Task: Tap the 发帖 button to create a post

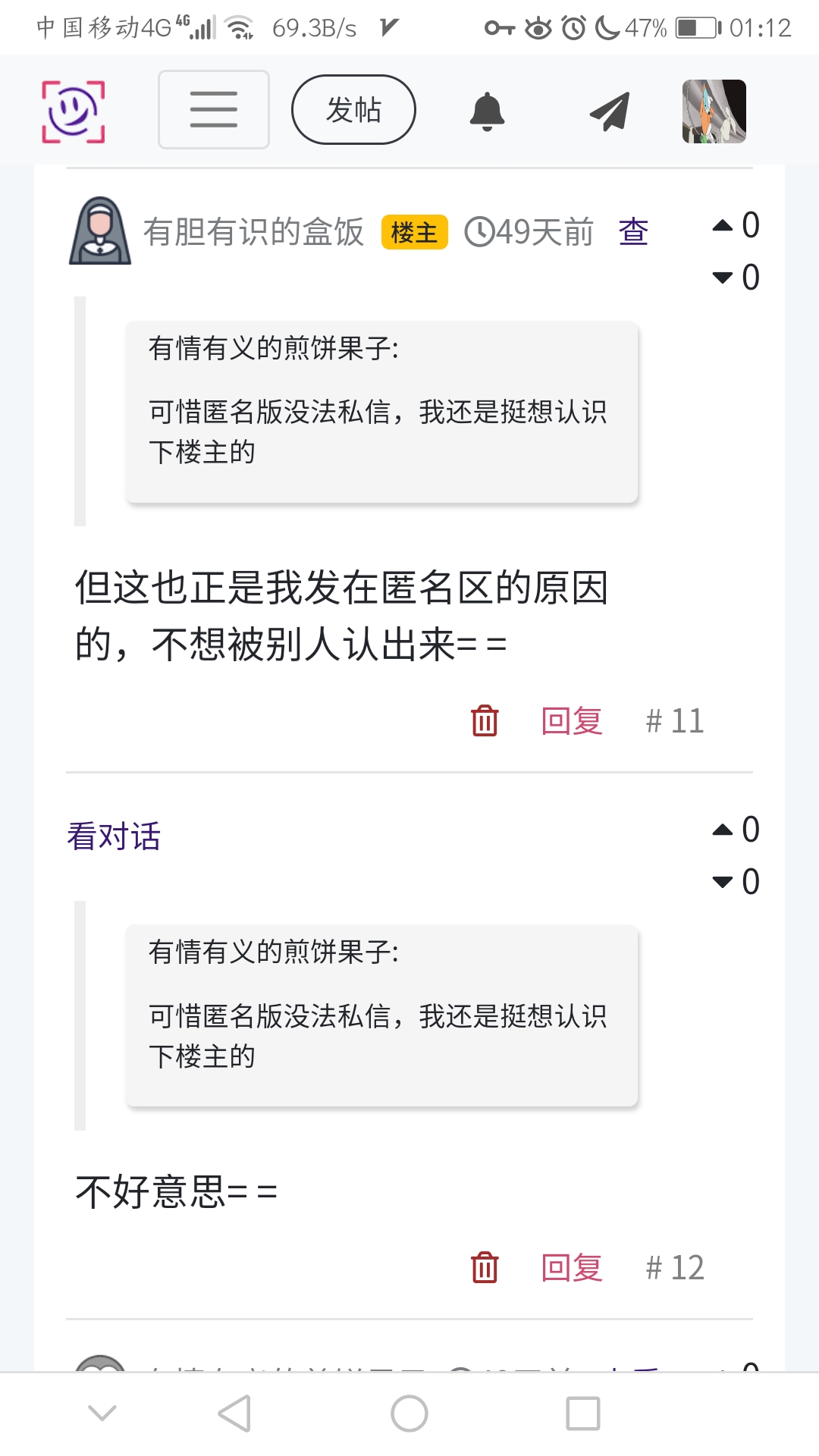Action: [x=353, y=110]
